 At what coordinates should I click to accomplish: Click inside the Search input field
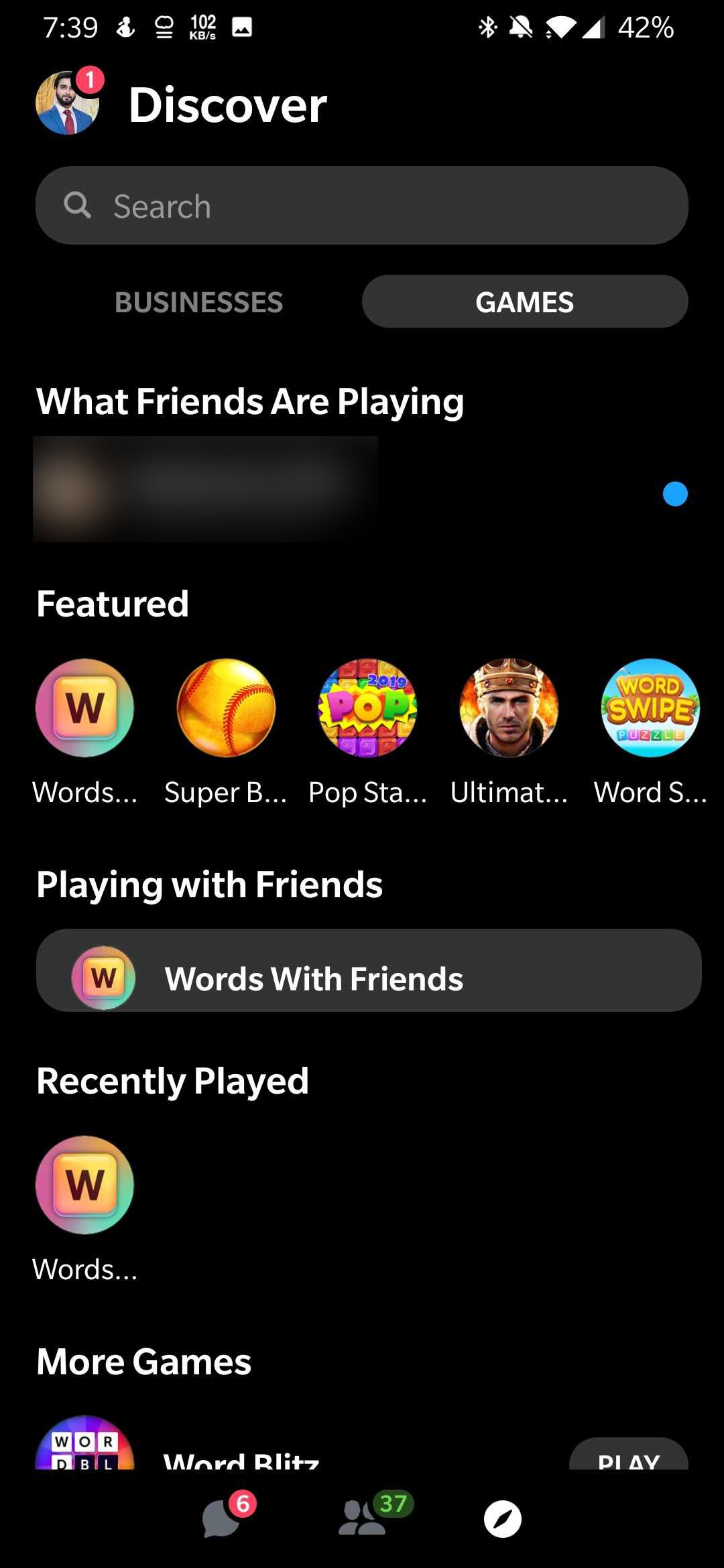[x=362, y=206]
